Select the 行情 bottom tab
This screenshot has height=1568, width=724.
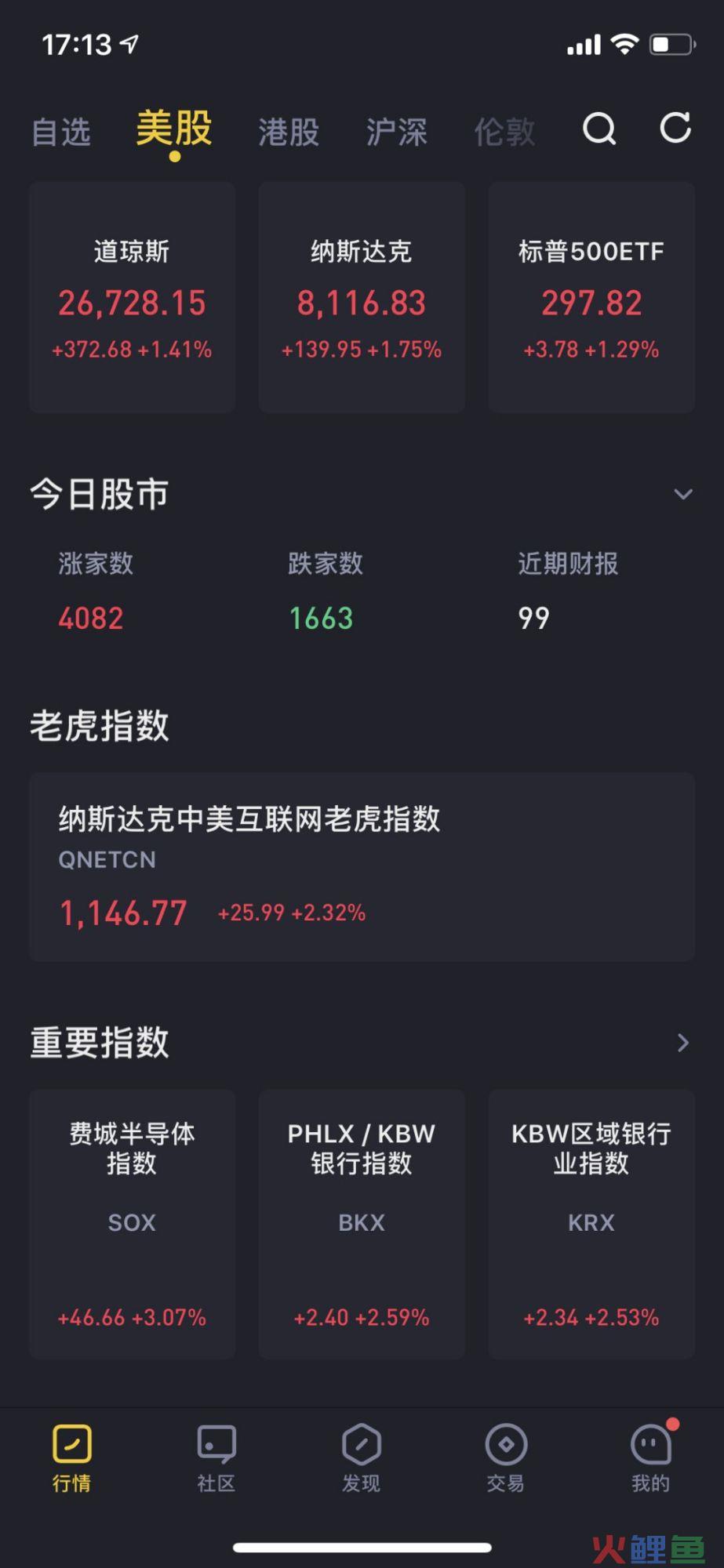(72, 1458)
